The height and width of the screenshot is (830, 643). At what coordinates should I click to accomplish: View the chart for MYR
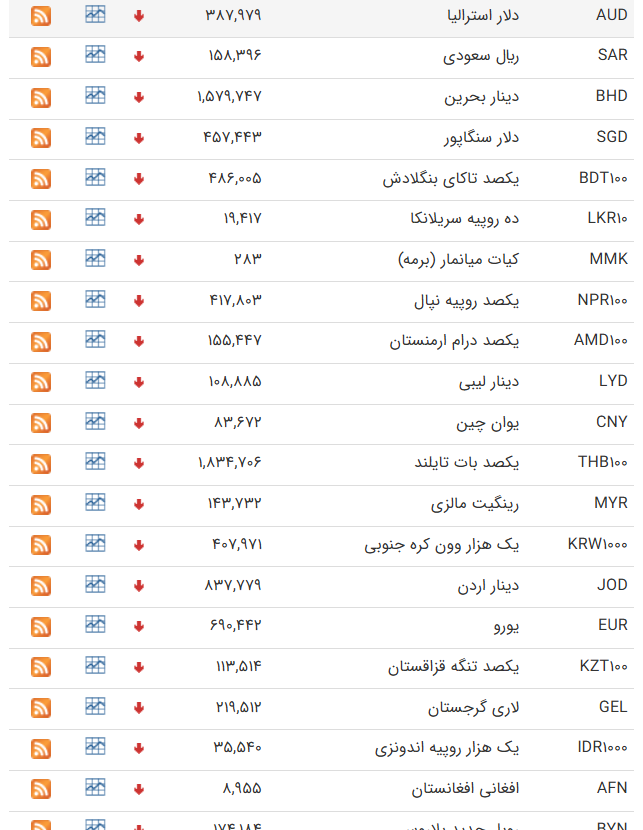(95, 502)
